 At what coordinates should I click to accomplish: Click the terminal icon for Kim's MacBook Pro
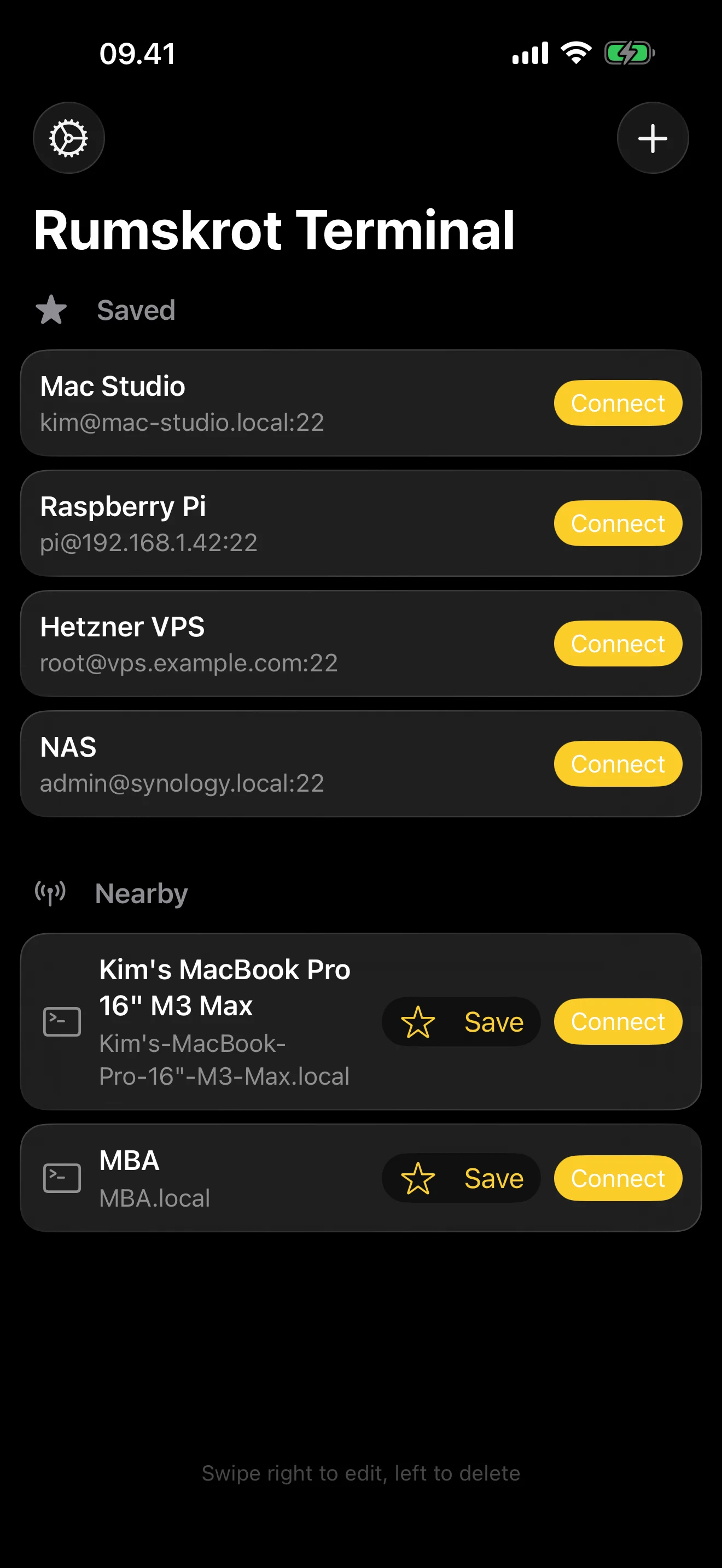coord(62,1021)
